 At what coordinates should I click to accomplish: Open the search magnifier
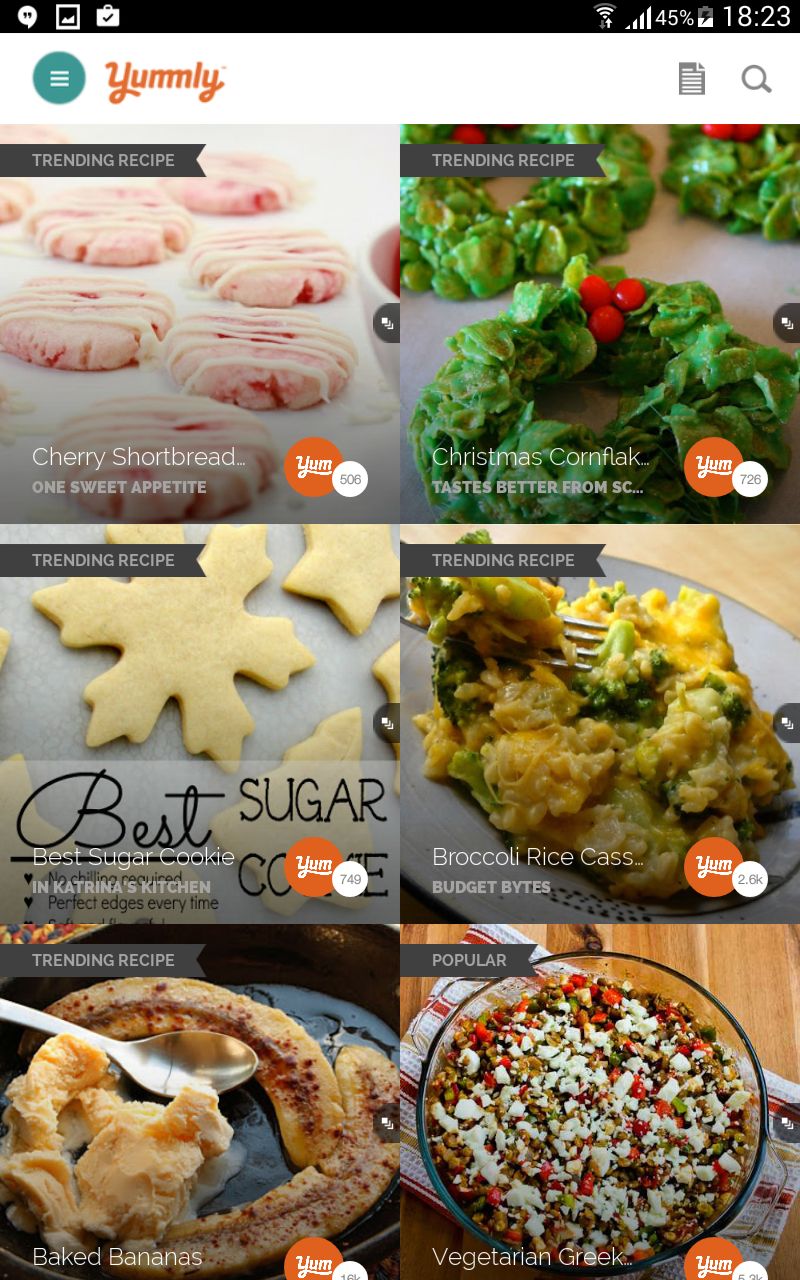756,79
